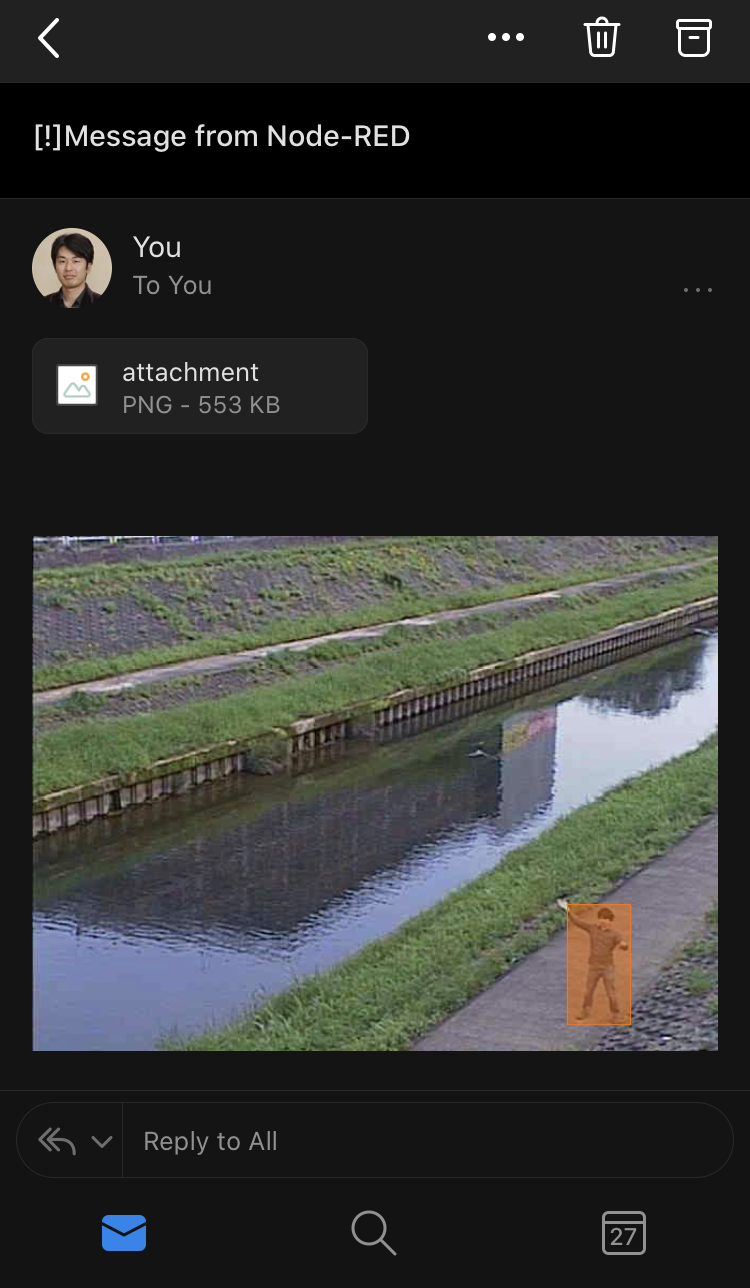Open message options dots beside sender
Viewport: 750px width, 1288px height.
coord(697,290)
